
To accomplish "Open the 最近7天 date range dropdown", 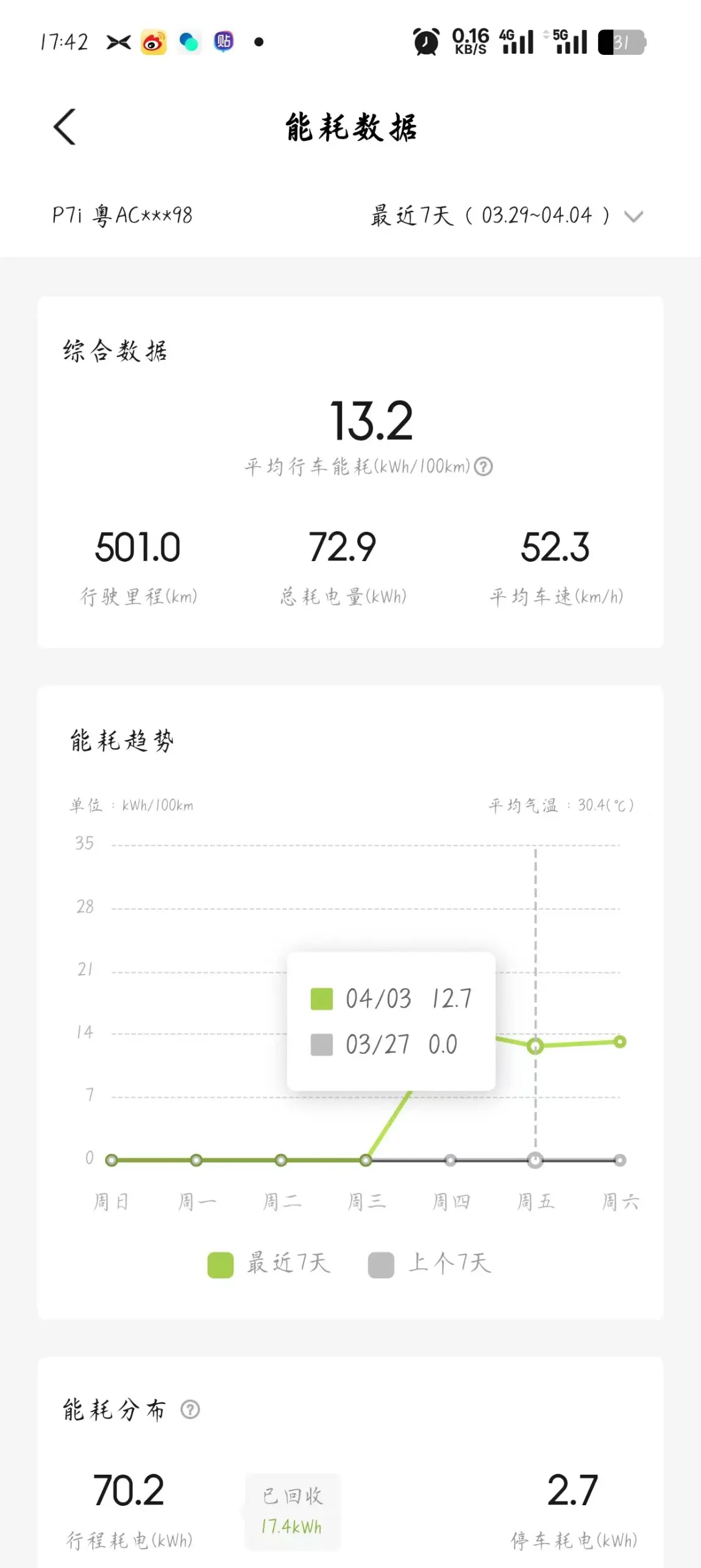I will click(507, 215).
